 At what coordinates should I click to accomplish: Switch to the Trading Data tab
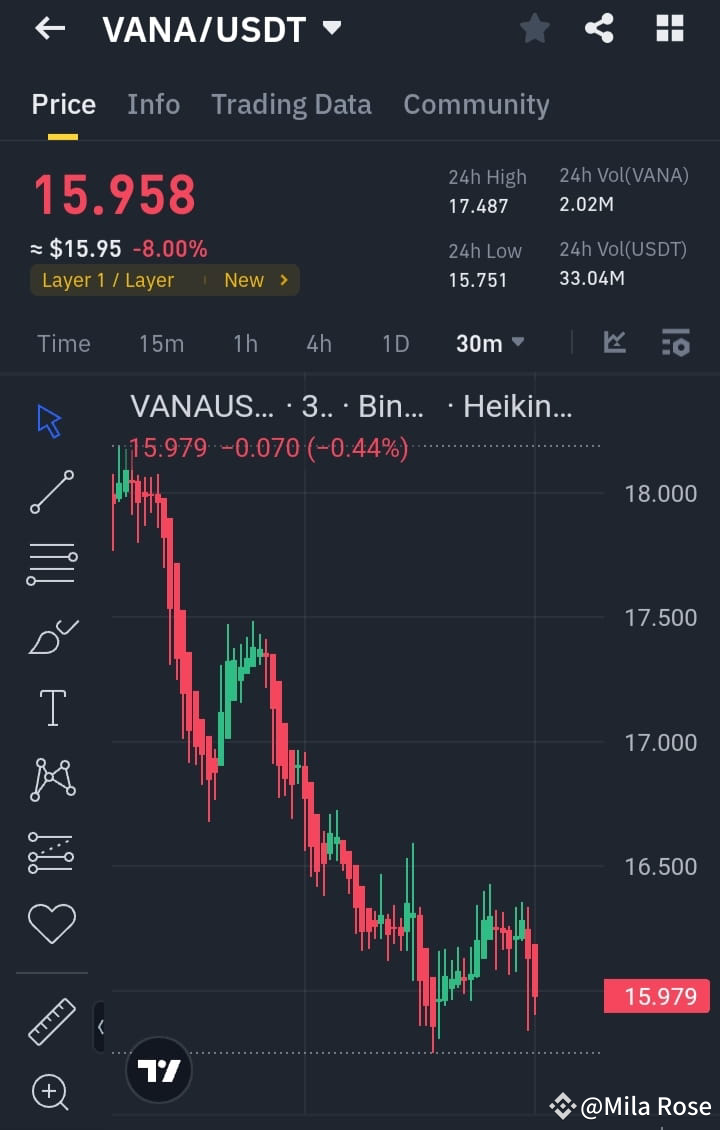coord(291,104)
